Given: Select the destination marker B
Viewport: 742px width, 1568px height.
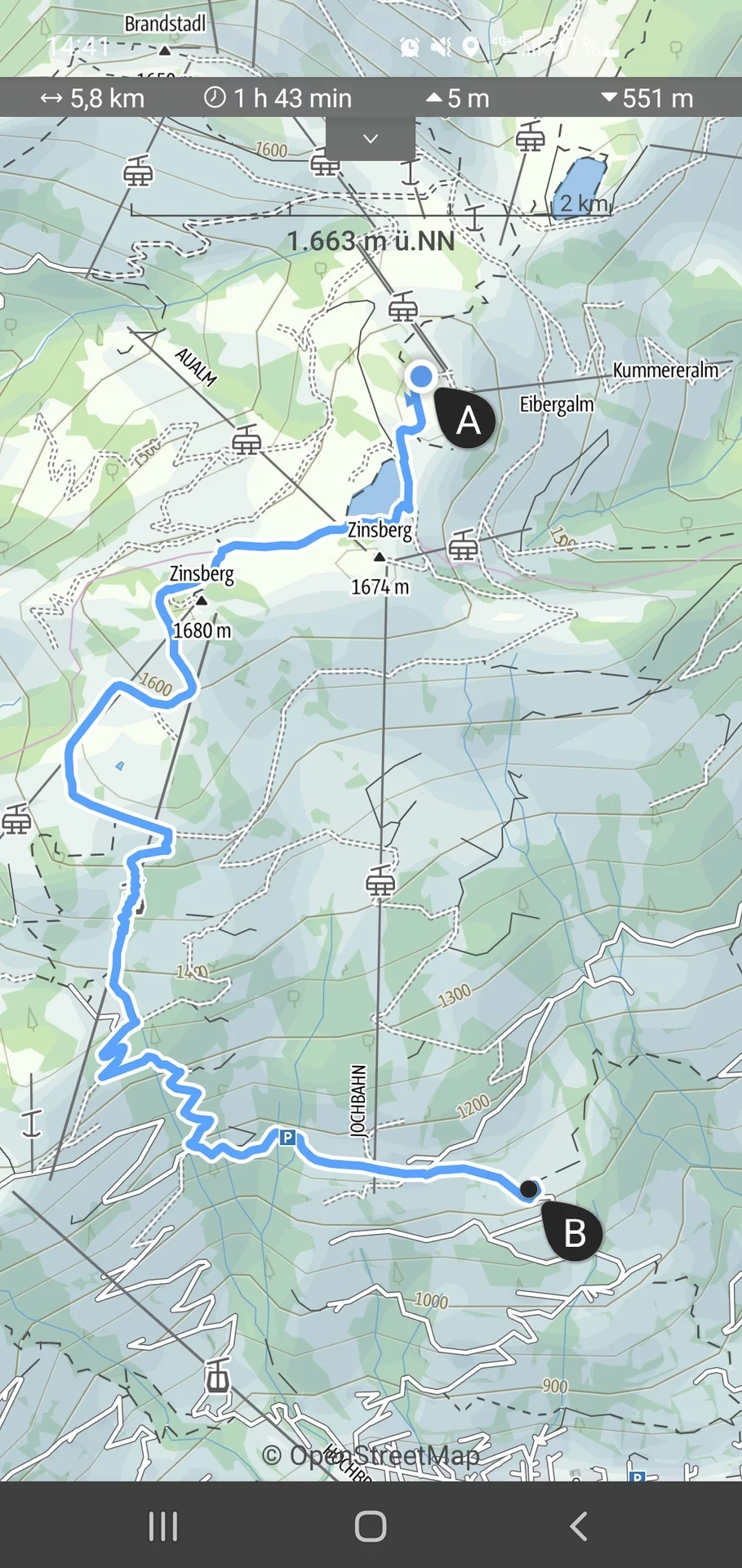Looking at the screenshot, I should pyautogui.click(x=573, y=1231).
